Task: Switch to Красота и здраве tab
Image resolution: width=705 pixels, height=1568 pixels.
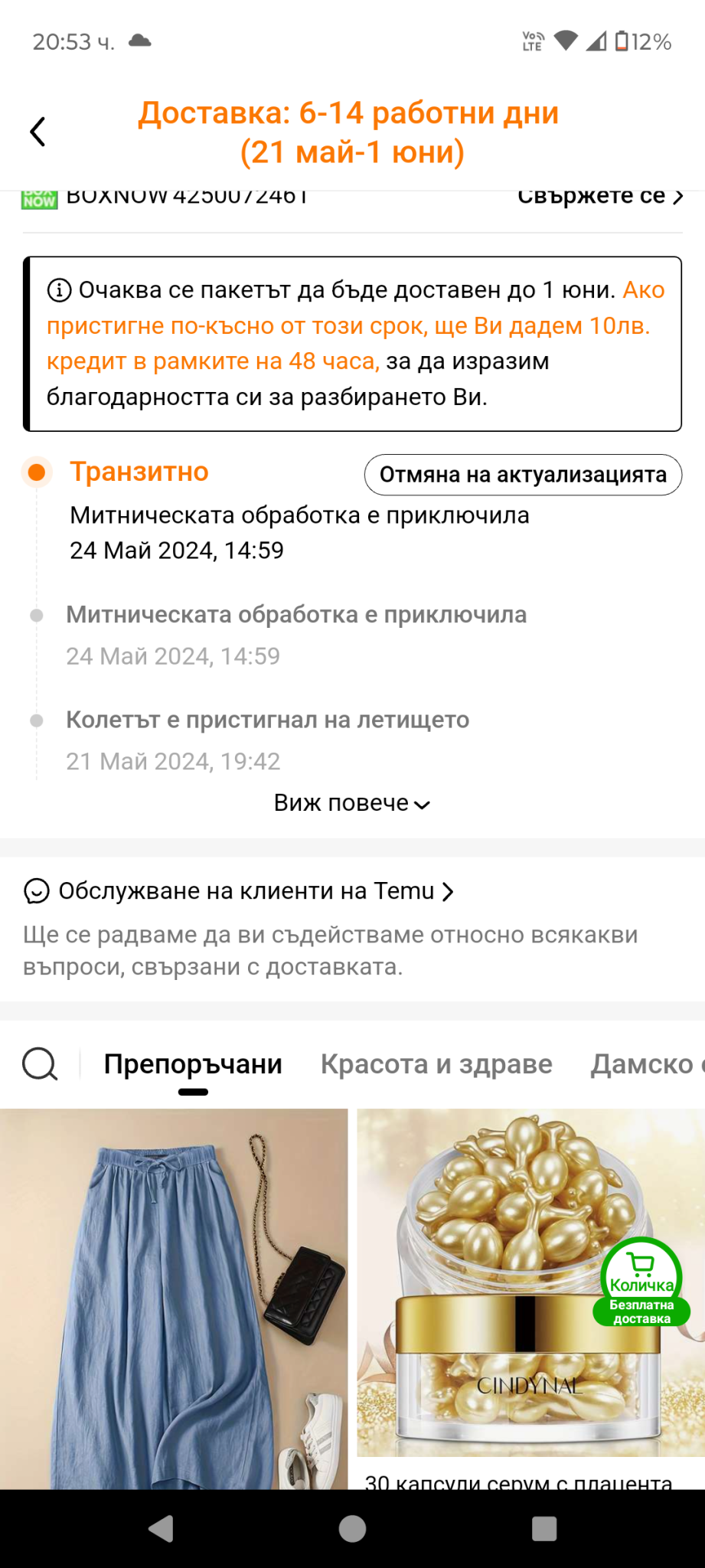Action: 436,1064
